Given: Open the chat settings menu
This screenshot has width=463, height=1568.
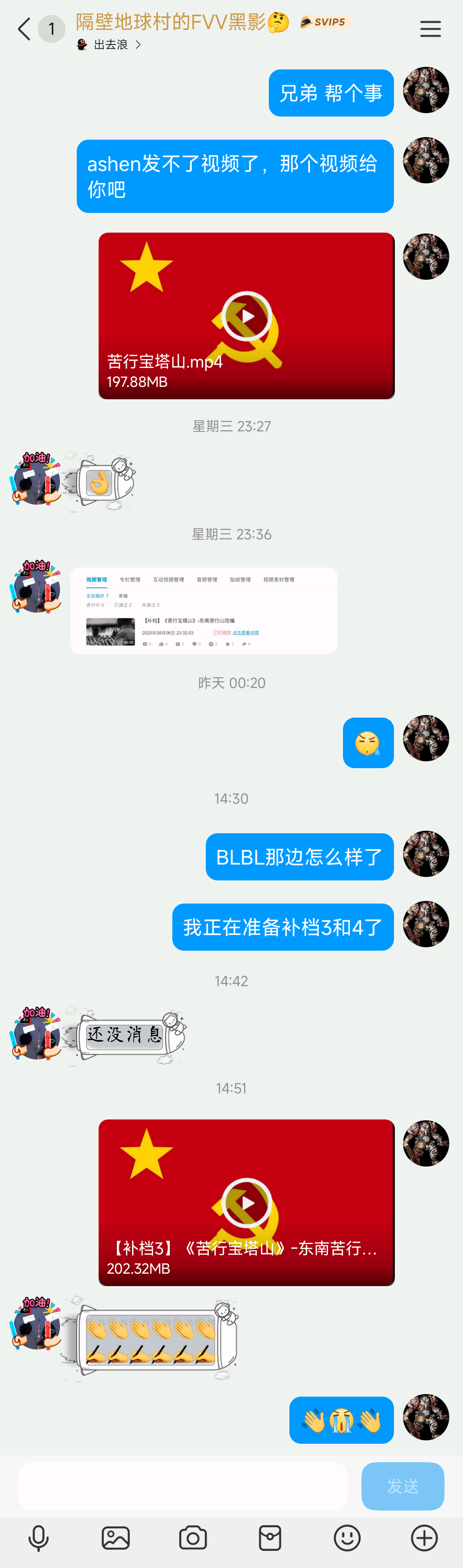Looking at the screenshot, I should coord(430,29).
